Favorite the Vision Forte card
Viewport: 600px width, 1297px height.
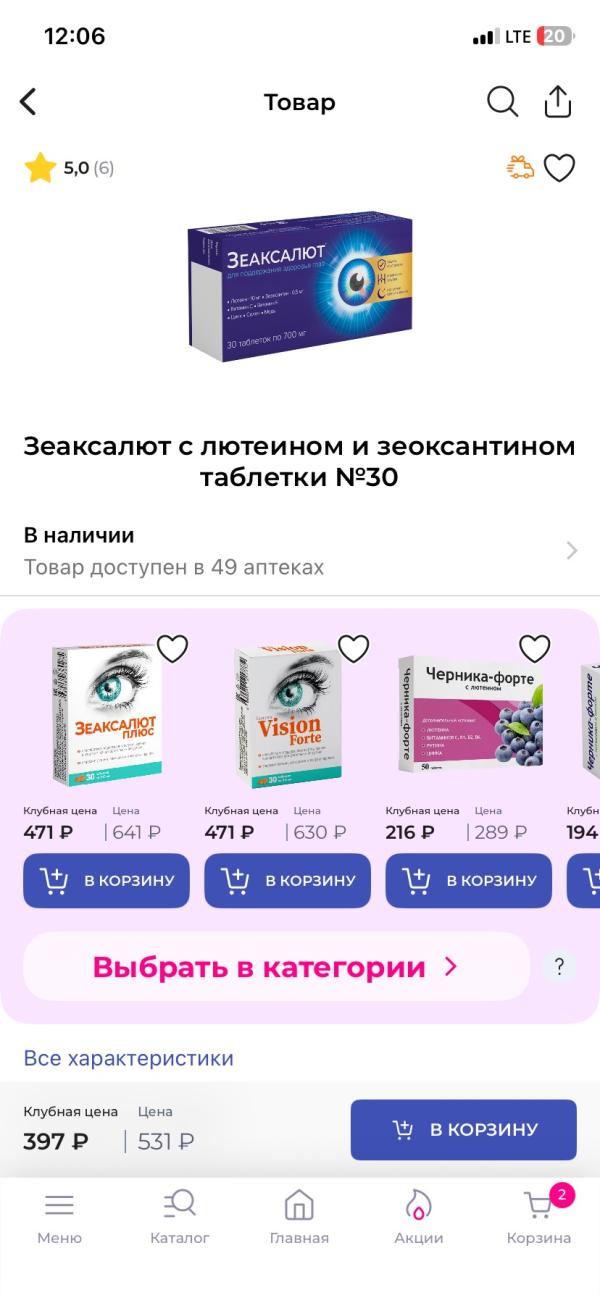point(353,649)
